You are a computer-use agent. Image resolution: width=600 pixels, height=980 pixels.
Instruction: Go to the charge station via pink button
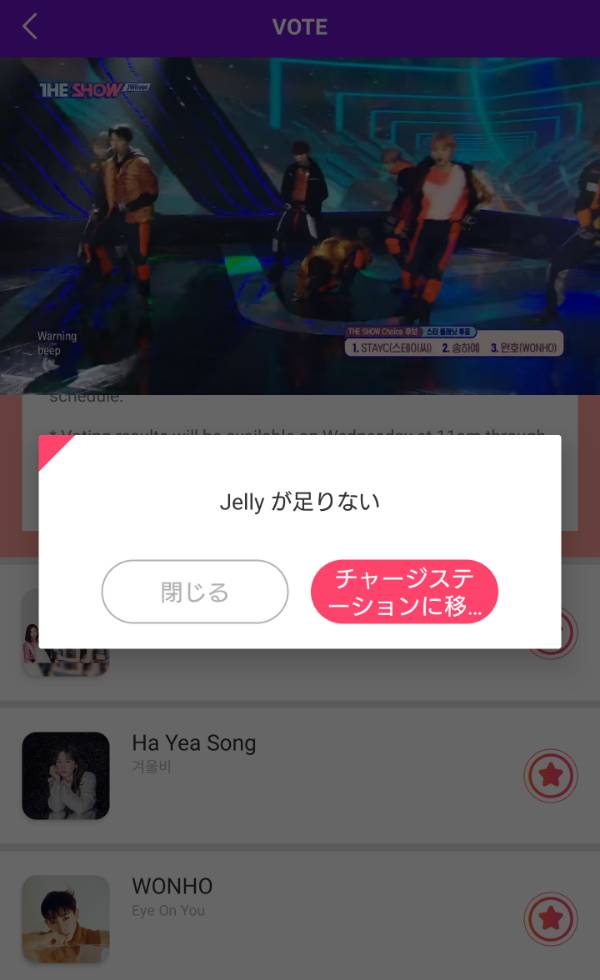tap(404, 592)
